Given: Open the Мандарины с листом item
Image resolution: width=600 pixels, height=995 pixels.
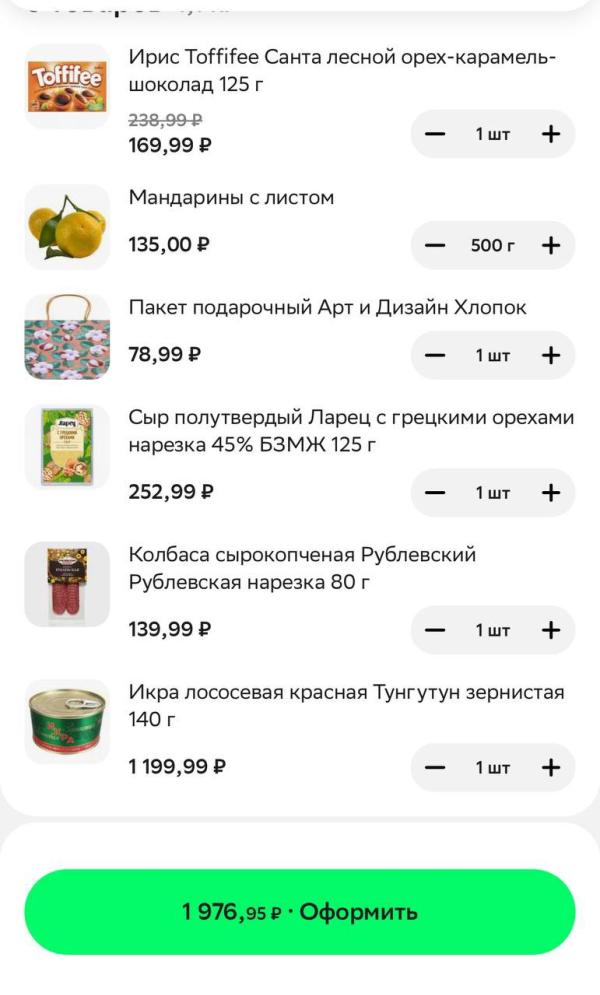Looking at the screenshot, I should [x=67, y=227].
